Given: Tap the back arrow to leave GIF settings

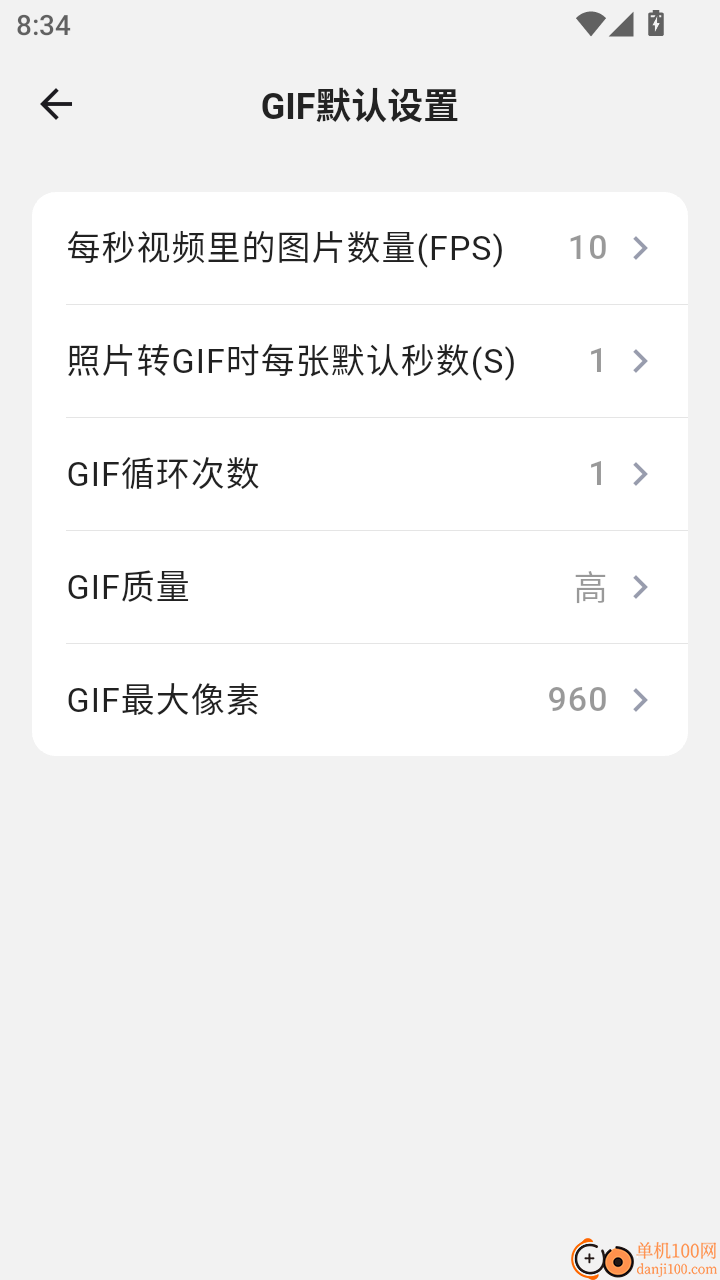Looking at the screenshot, I should (55, 104).
